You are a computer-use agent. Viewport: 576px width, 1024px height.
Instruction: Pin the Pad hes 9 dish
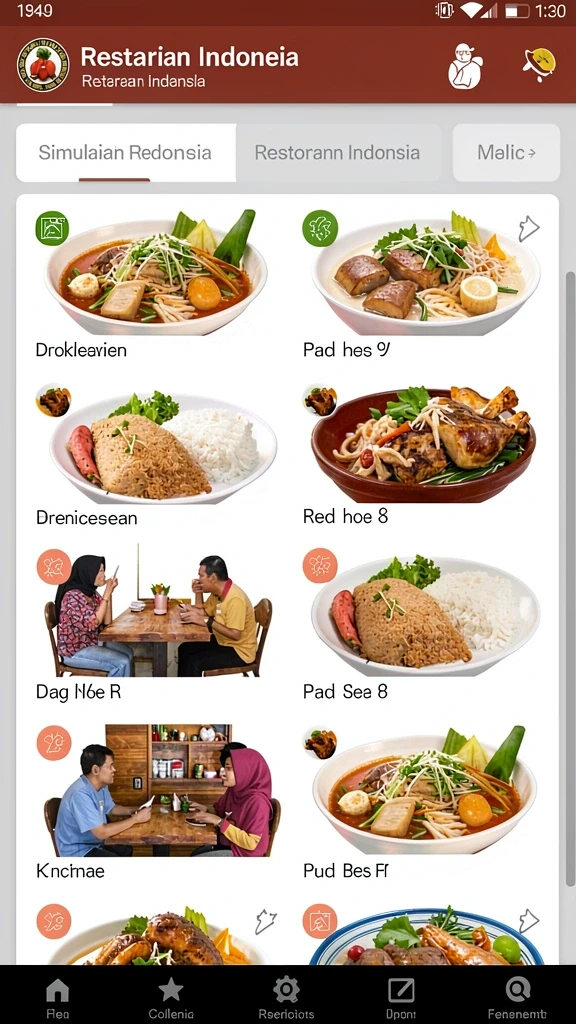pos(528,229)
